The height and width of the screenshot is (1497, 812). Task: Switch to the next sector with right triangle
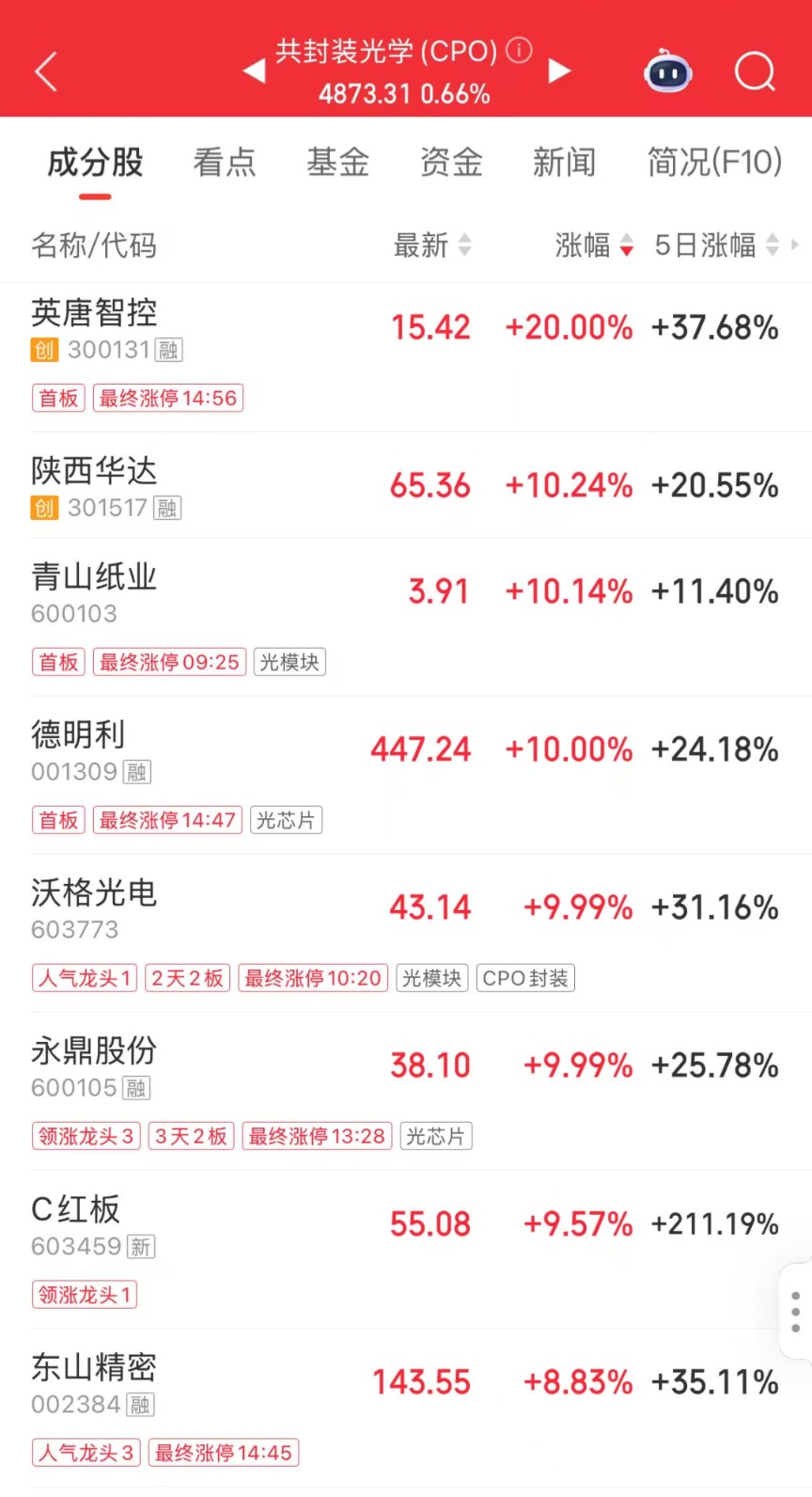560,71
